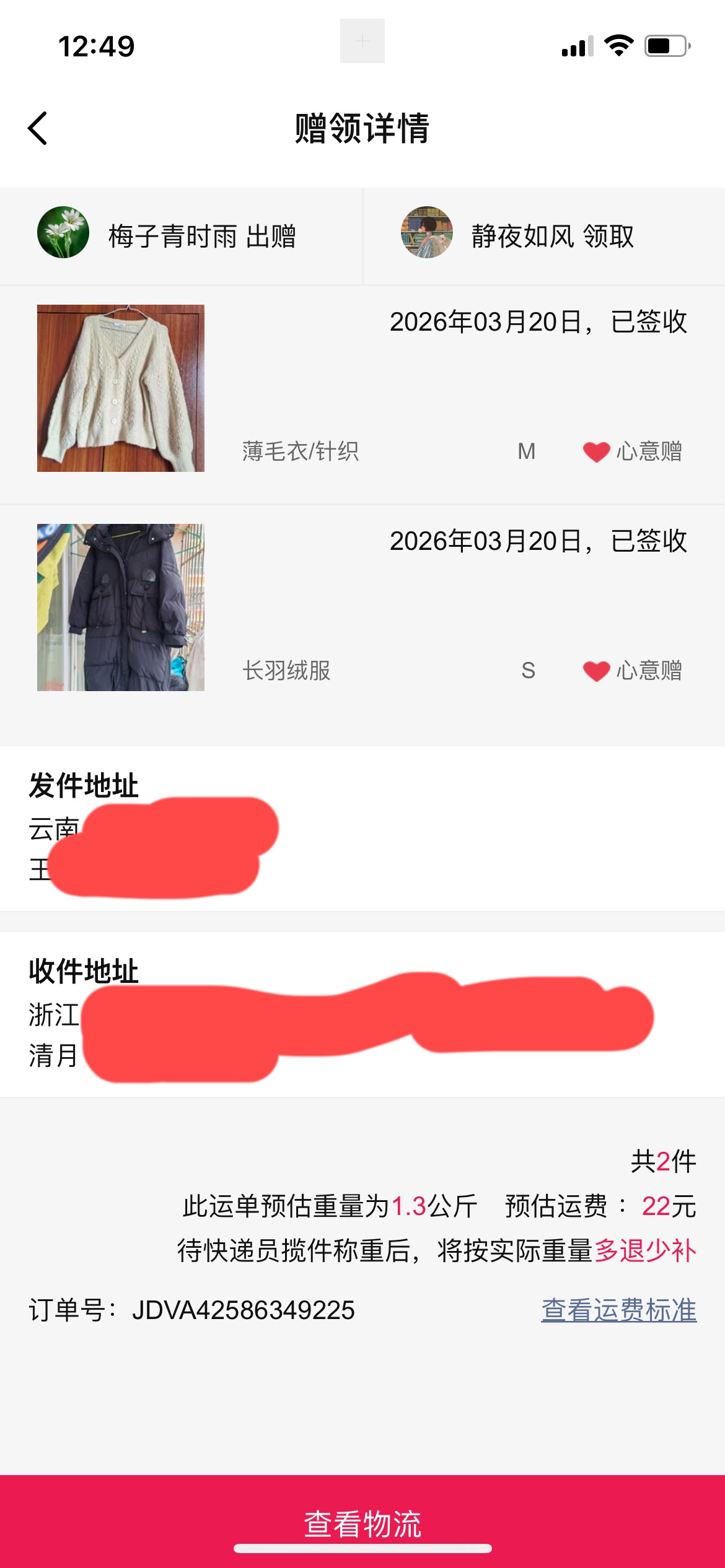Tap the 查看物流 button
725x1568 pixels.
coord(362,1522)
